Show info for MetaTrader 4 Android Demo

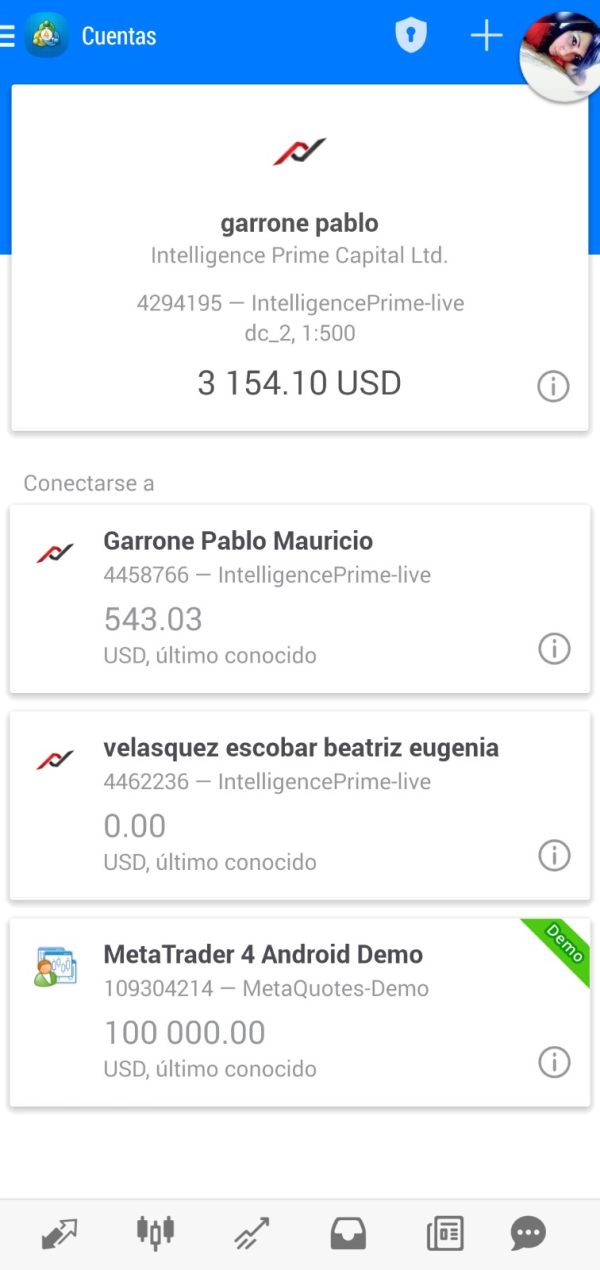tap(554, 1062)
